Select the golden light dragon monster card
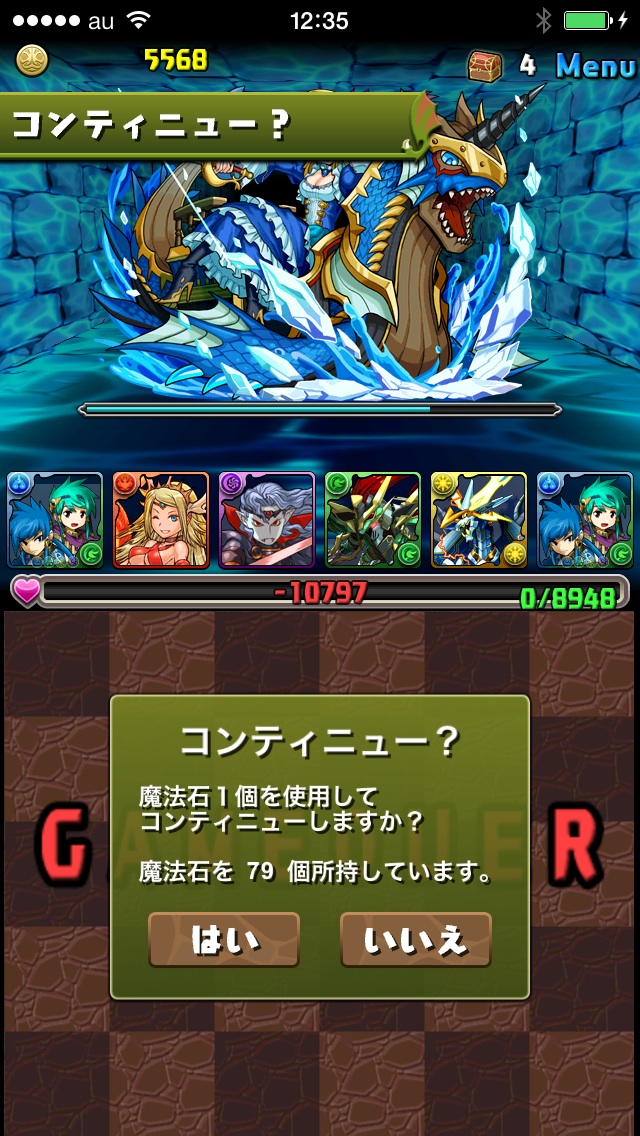Viewport: 640px width, 1136px height. pyautogui.click(x=478, y=521)
